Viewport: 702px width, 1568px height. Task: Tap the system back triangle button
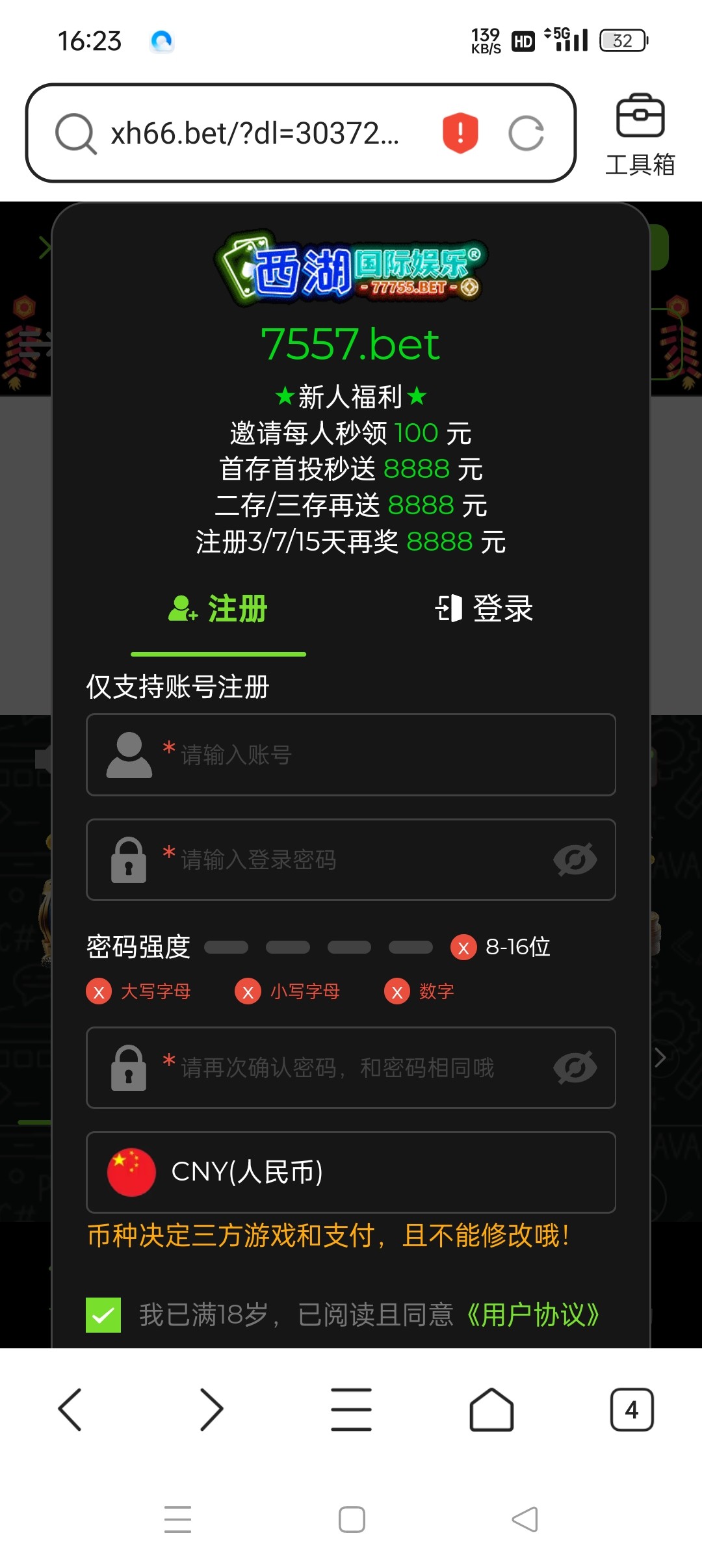525,1520
